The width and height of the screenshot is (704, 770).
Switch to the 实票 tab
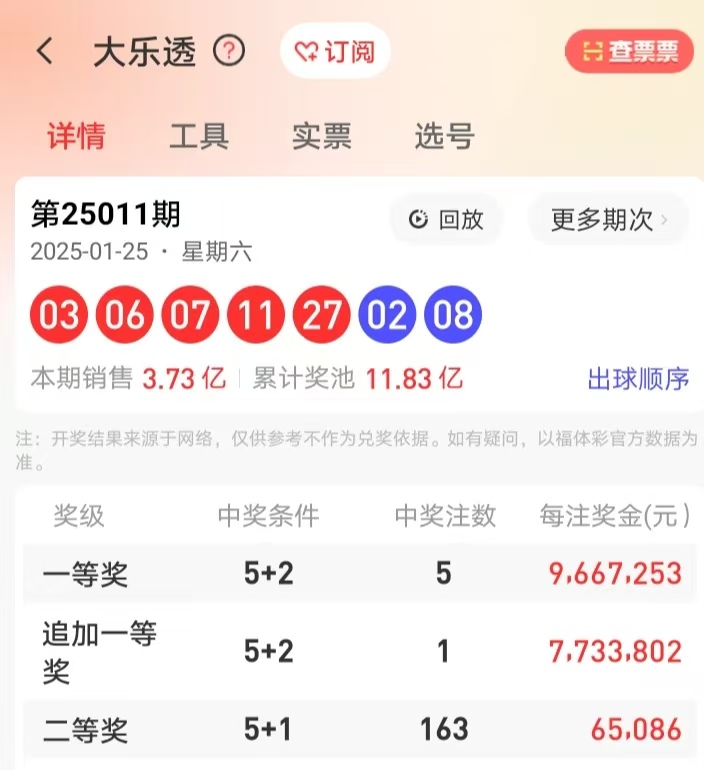tap(322, 136)
